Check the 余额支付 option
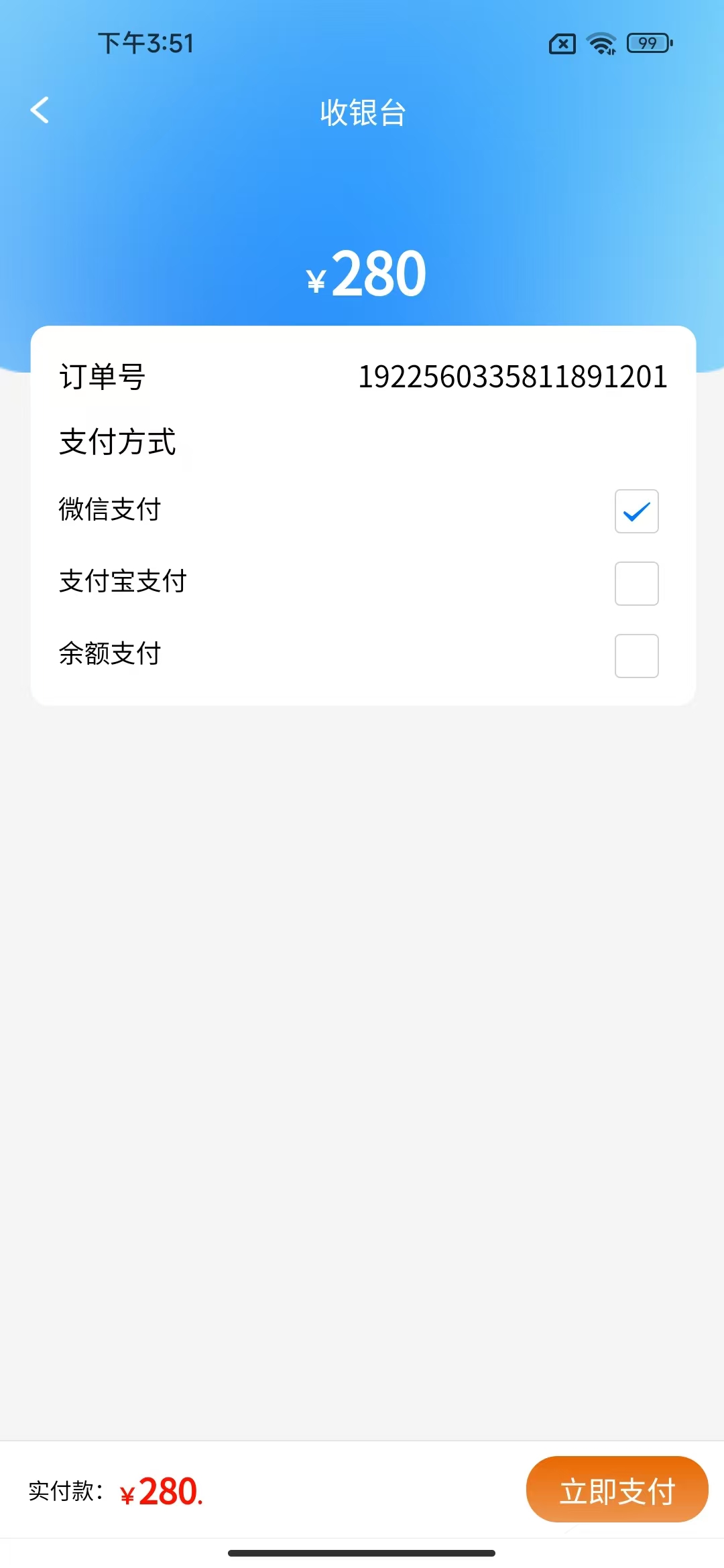Image resolution: width=724 pixels, height=1568 pixels. [x=636, y=655]
